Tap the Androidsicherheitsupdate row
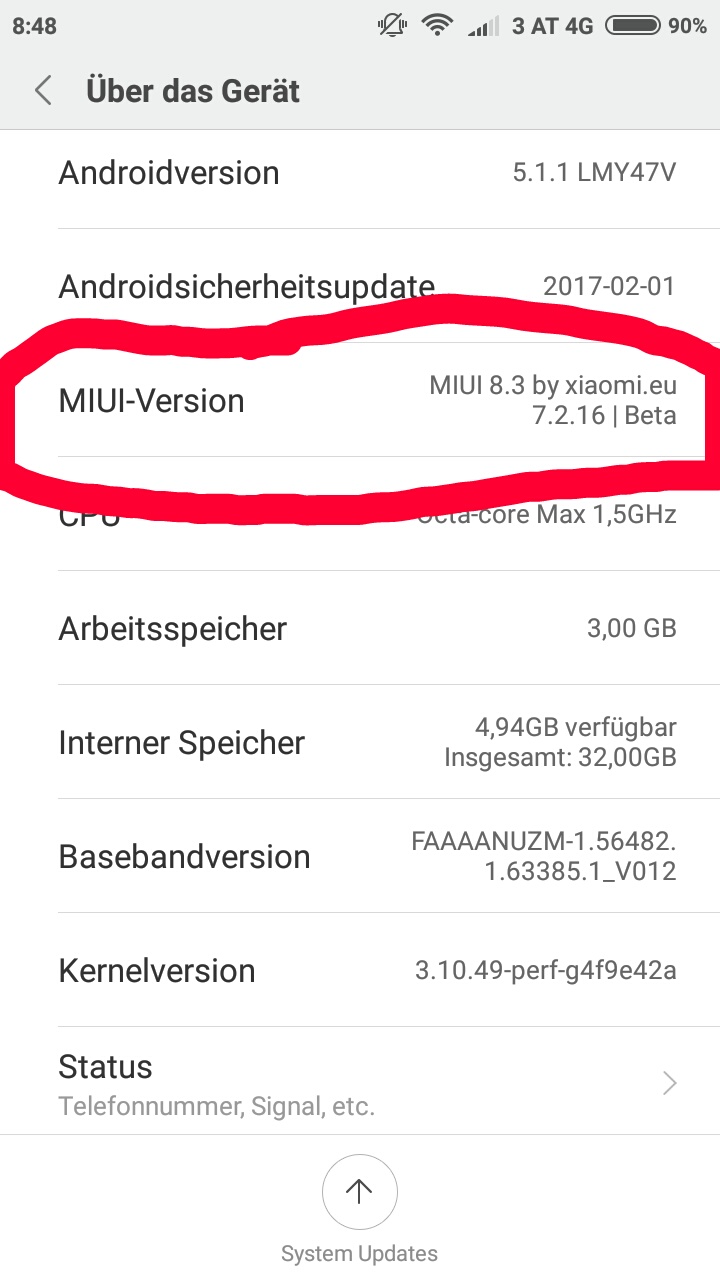 click(x=360, y=286)
